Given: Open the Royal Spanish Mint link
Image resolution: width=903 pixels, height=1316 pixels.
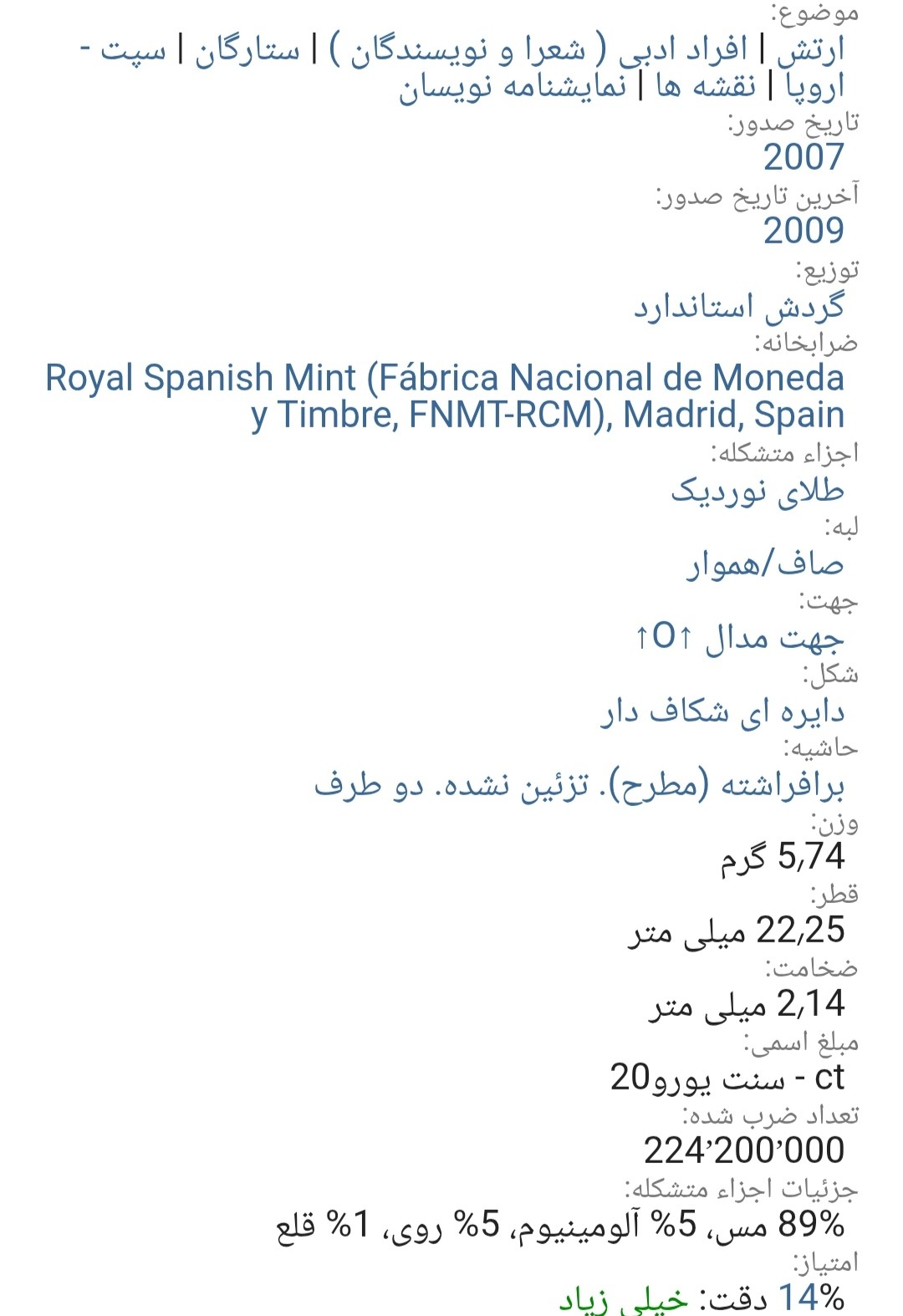Looking at the screenshot, I should pyautogui.click(x=445, y=395).
